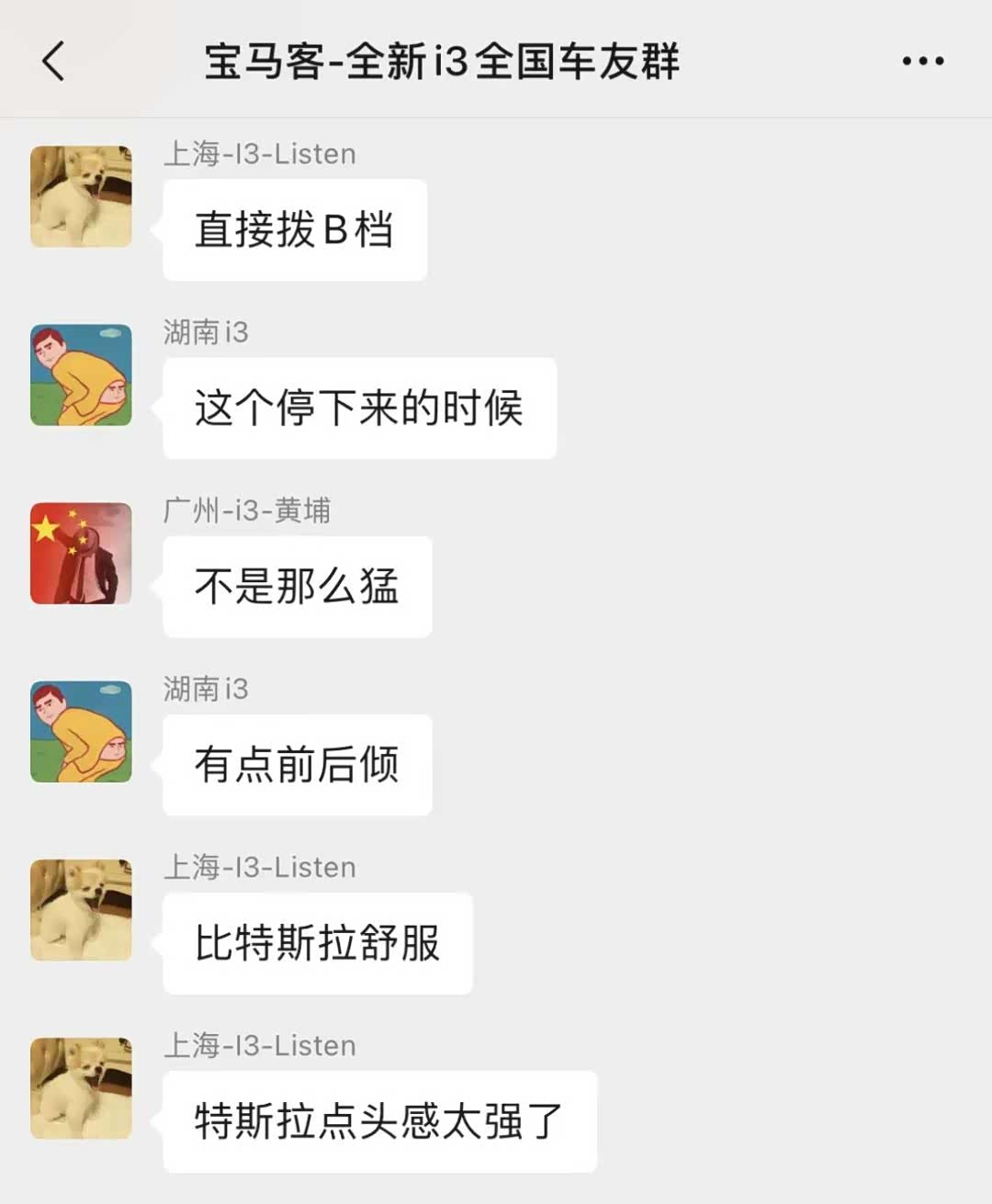View profile of 广州-i3-黄埔 via avatar
Image resolution: width=992 pixels, height=1204 pixels.
point(81,553)
